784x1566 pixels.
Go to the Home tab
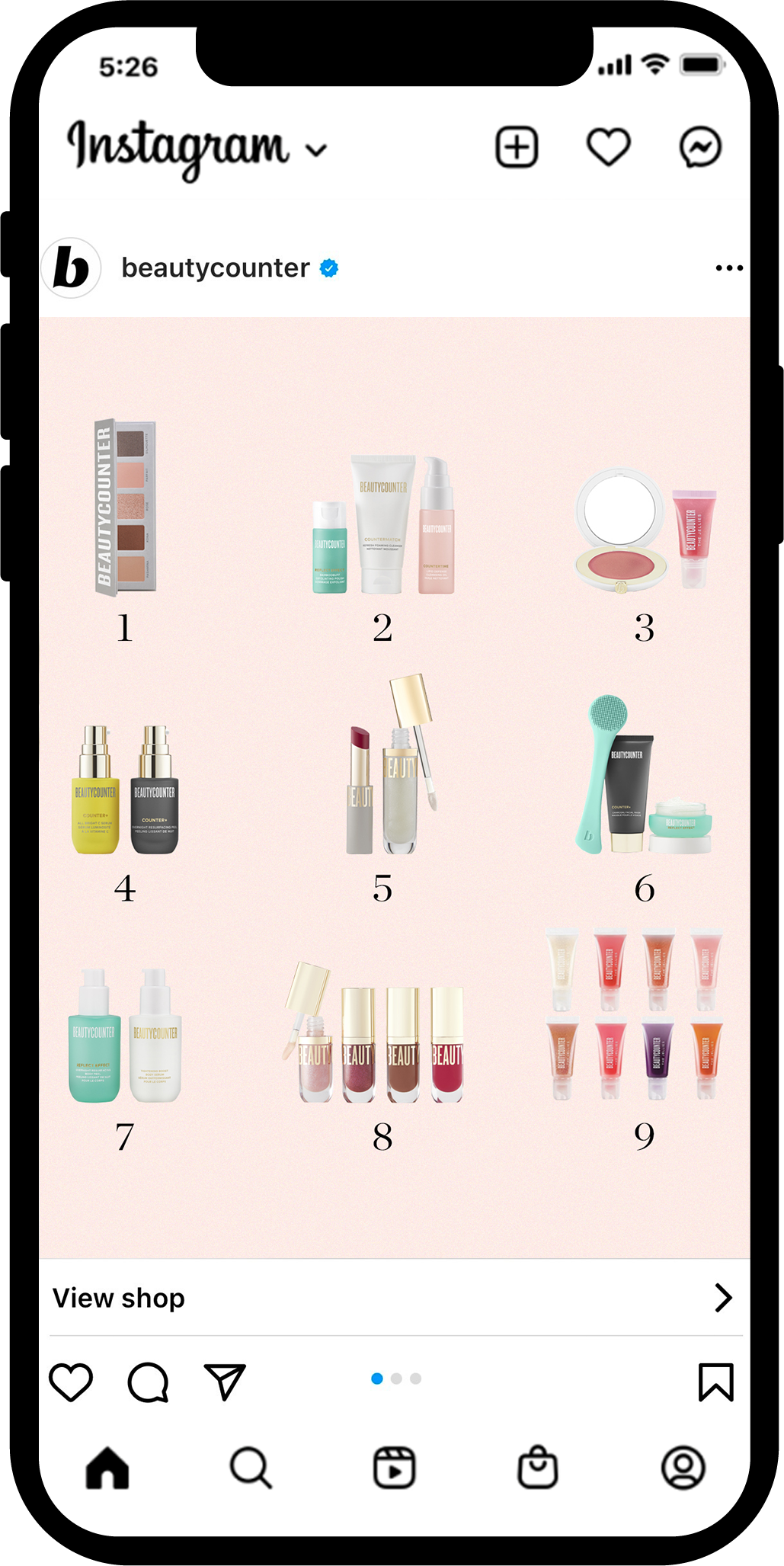coord(107,1467)
